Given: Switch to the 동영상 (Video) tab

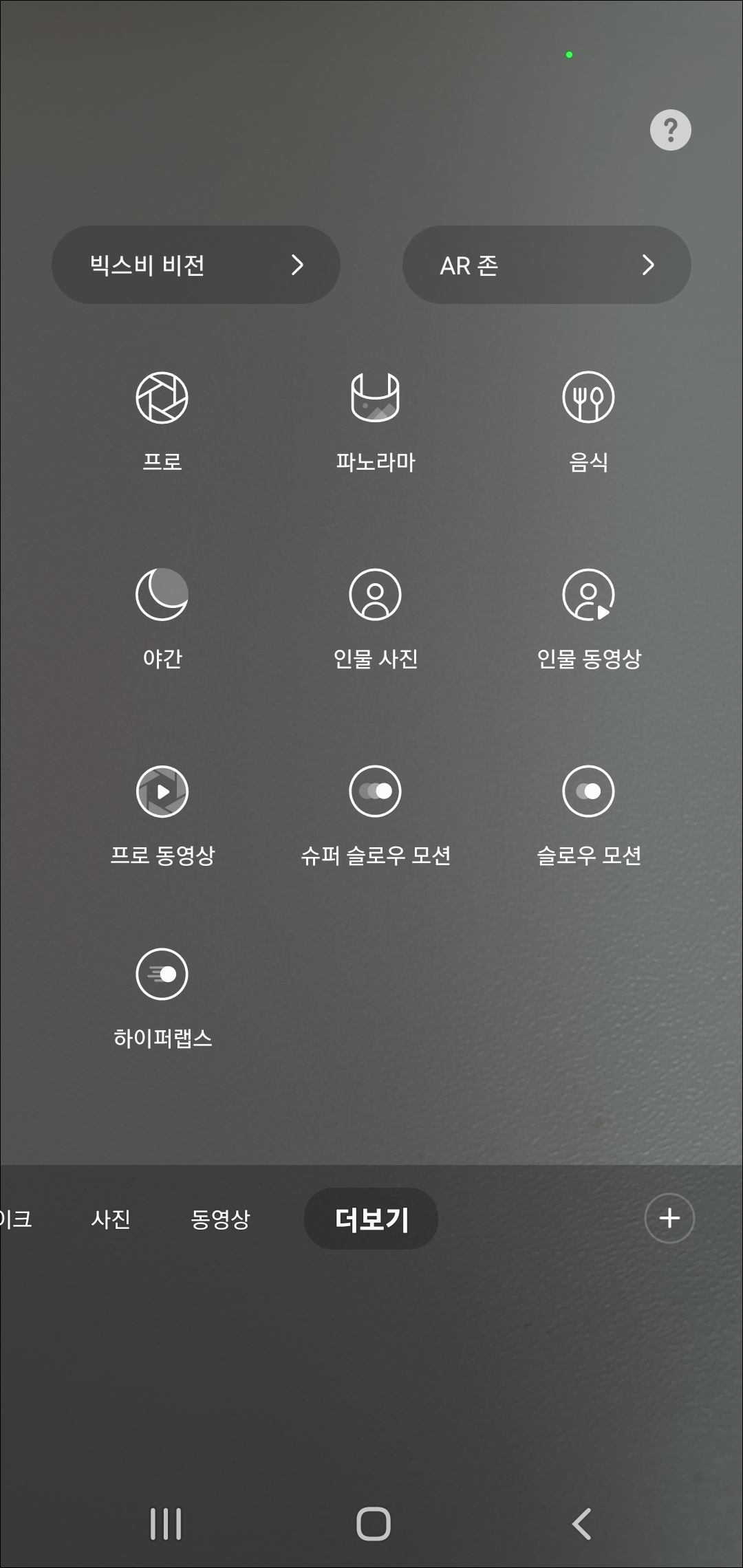Looking at the screenshot, I should (220, 1218).
